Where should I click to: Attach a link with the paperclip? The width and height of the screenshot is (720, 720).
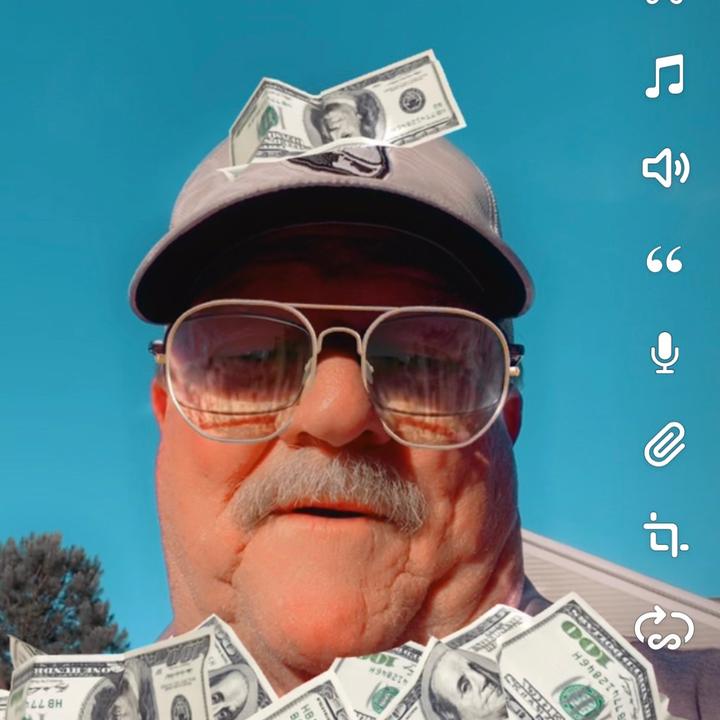[665, 444]
